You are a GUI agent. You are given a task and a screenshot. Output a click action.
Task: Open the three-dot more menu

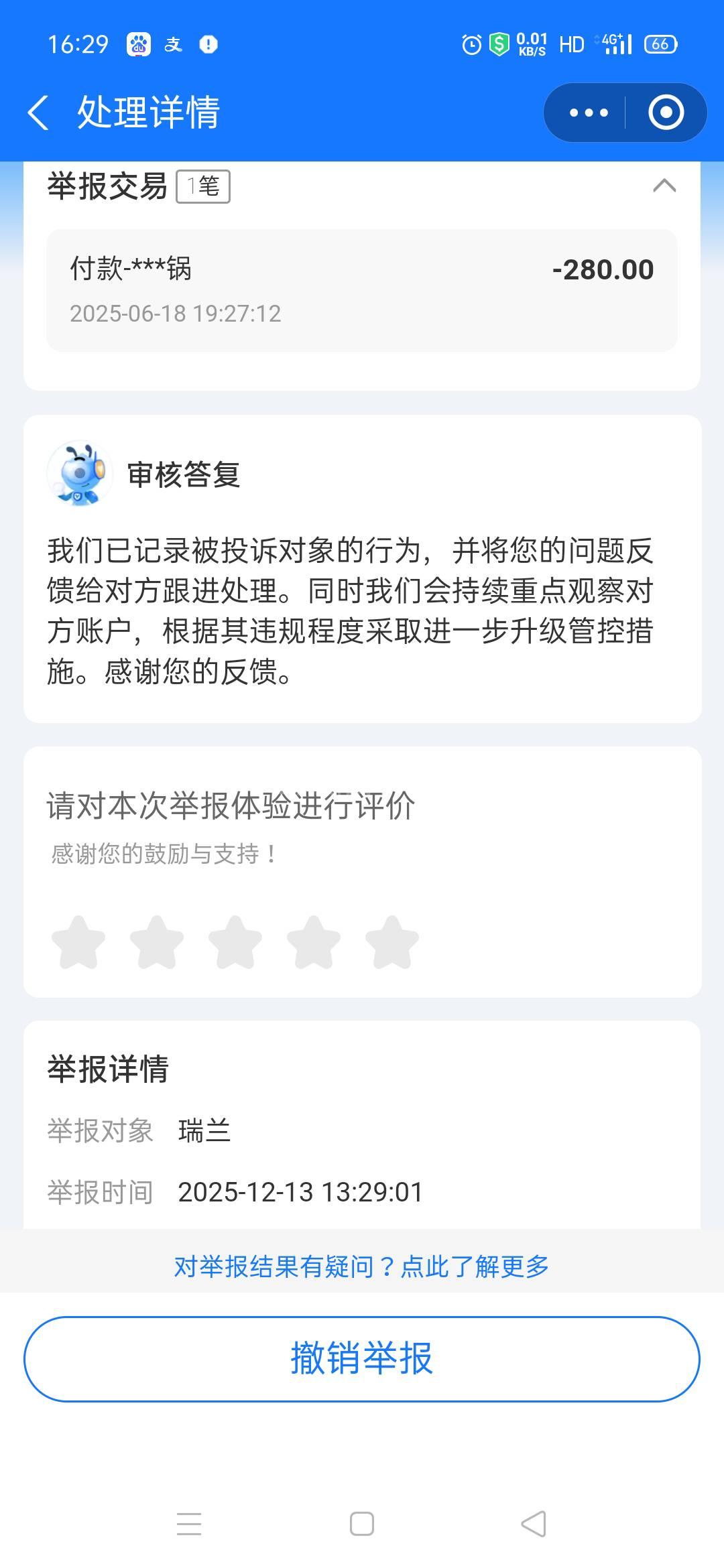[588, 113]
